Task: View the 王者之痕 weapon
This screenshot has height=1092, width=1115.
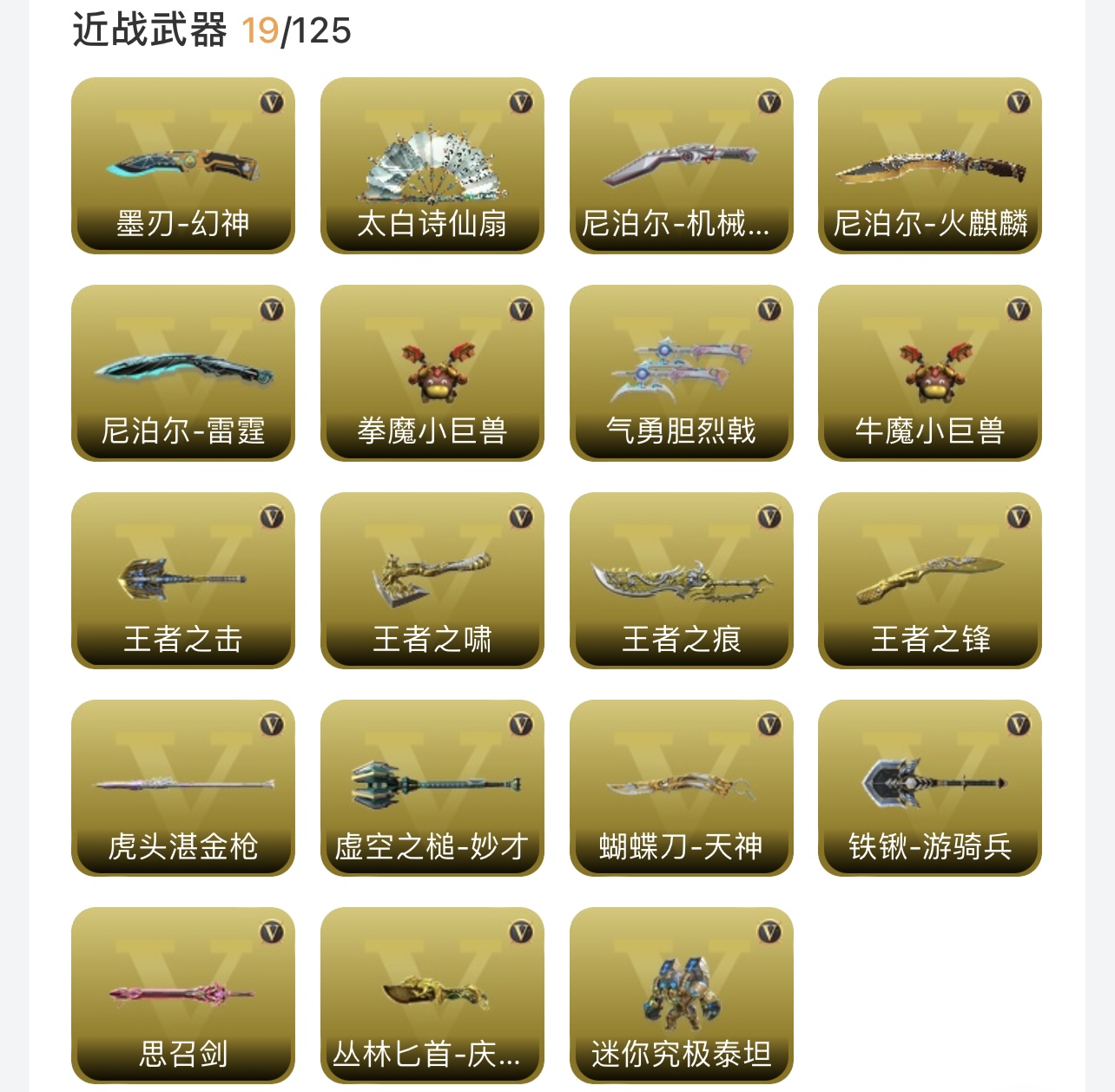Action: (682, 581)
